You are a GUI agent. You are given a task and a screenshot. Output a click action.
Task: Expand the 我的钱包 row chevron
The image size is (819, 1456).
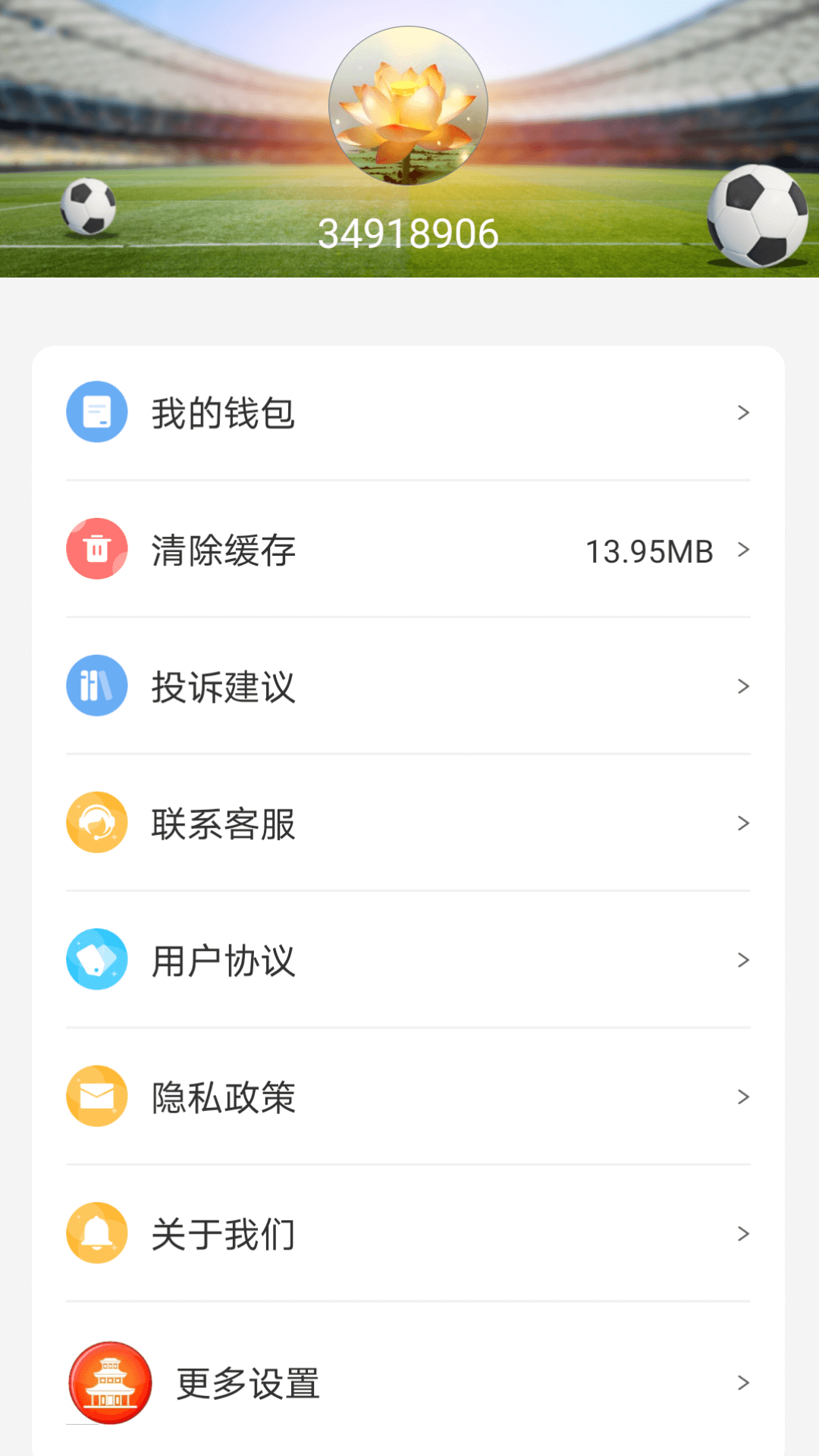coord(743,412)
